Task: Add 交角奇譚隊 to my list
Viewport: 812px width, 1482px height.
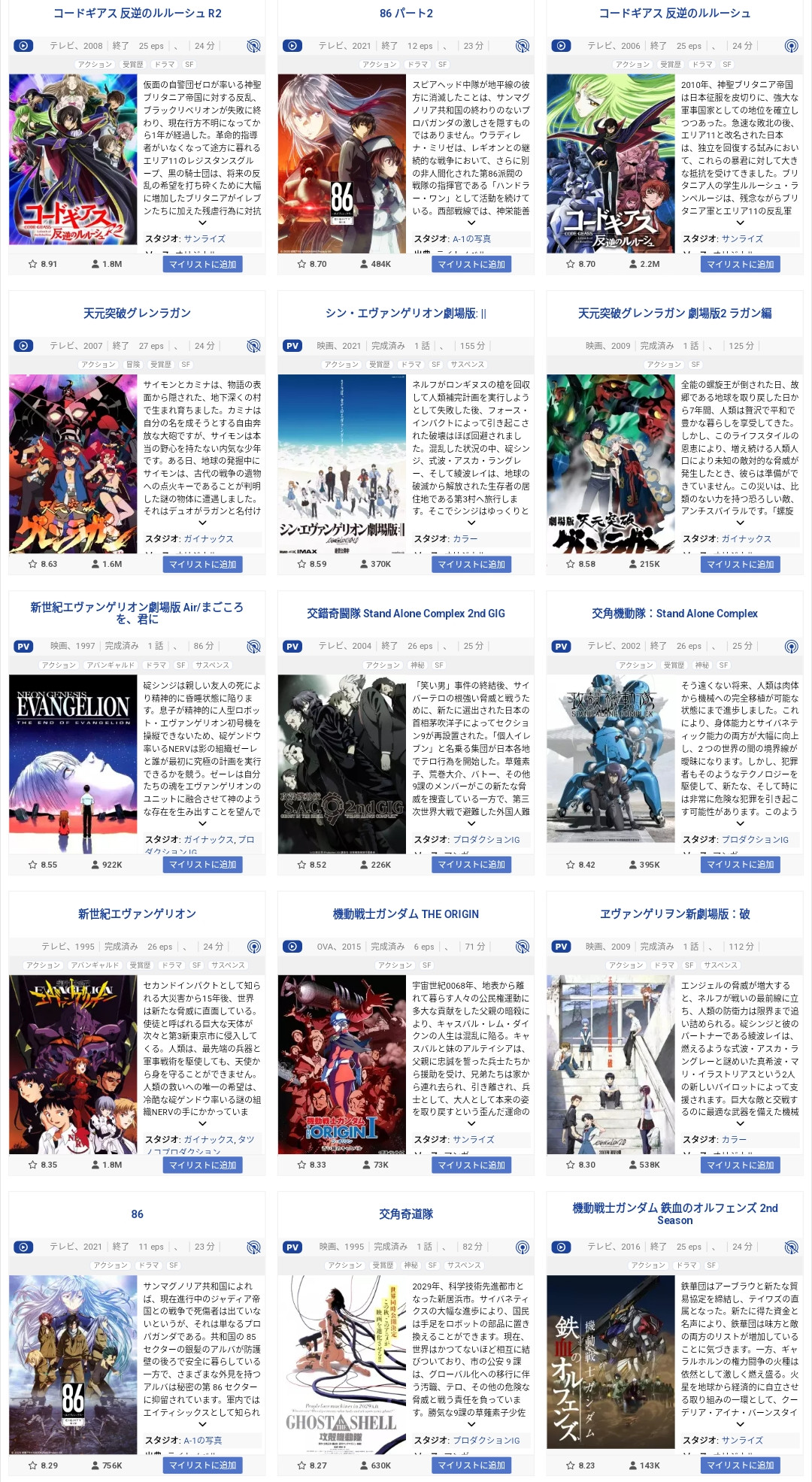Action: [x=471, y=1465]
